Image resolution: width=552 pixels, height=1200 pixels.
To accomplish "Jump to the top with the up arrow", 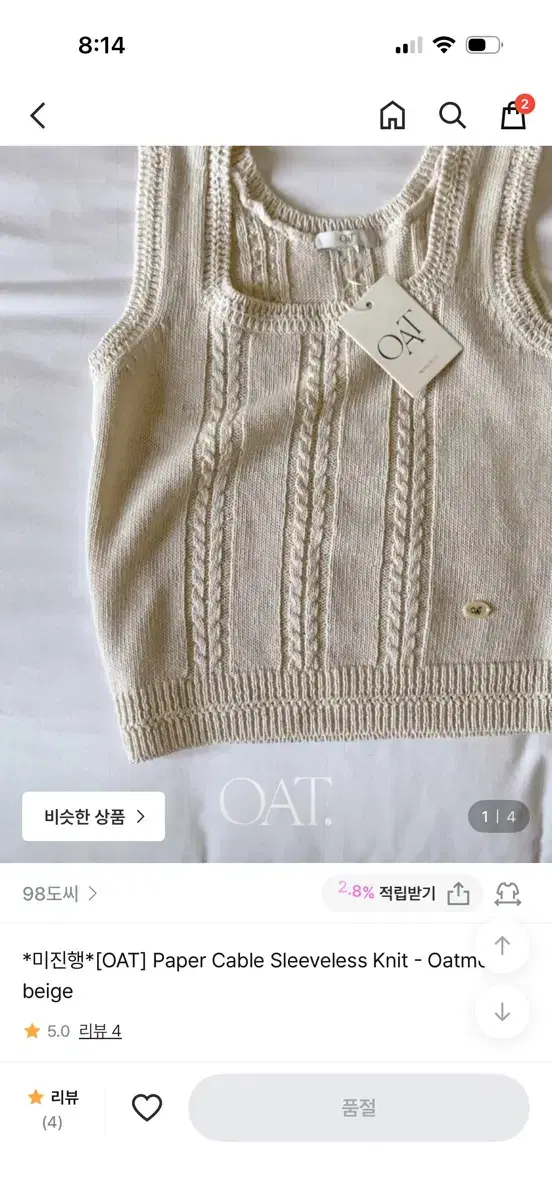I will 502,945.
